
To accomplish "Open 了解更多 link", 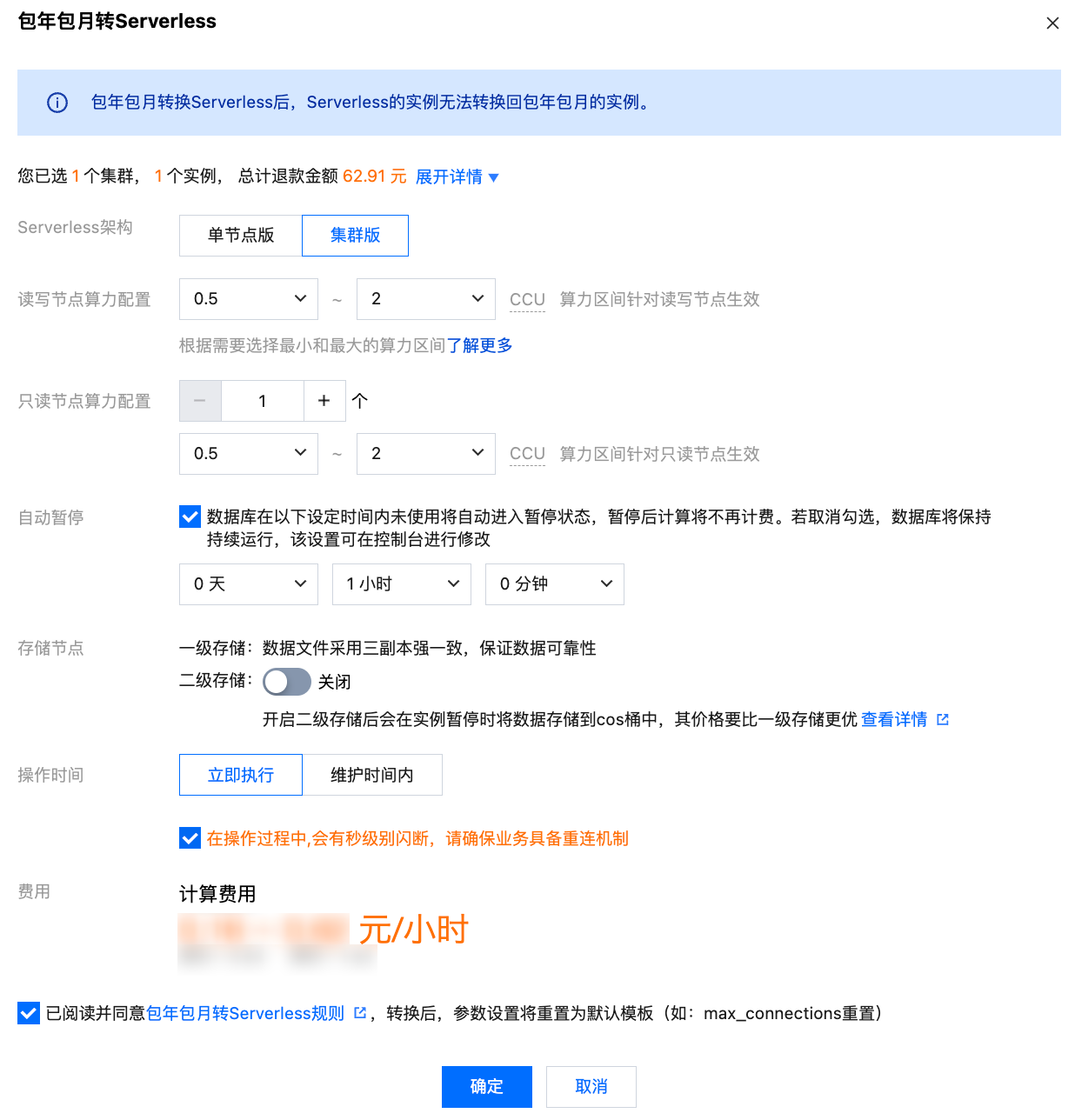I will pyautogui.click(x=479, y=346).
